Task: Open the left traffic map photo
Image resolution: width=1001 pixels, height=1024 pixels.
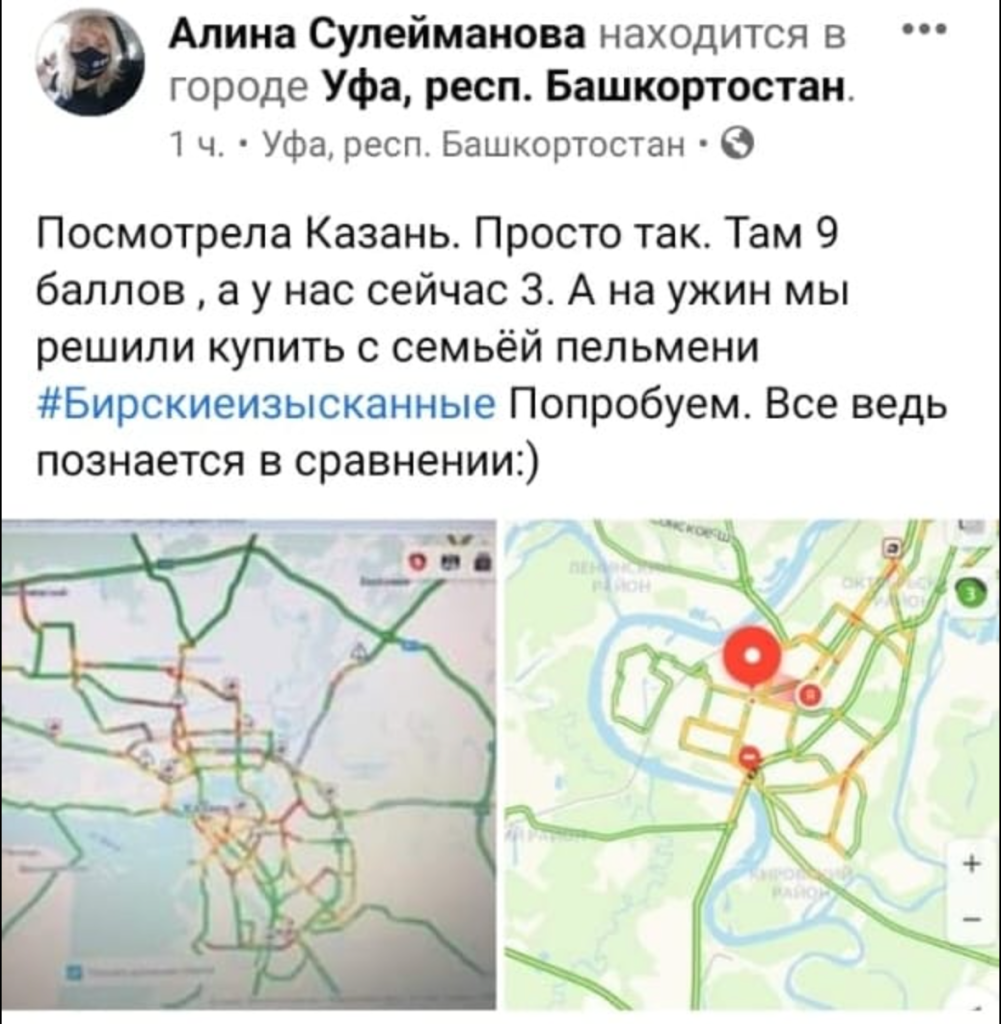Action: 248,765
